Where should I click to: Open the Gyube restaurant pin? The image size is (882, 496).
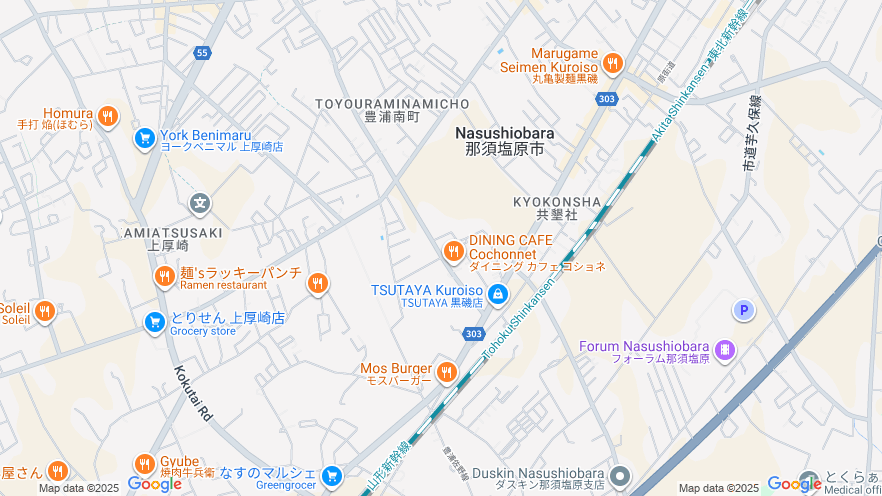[143, 464]
